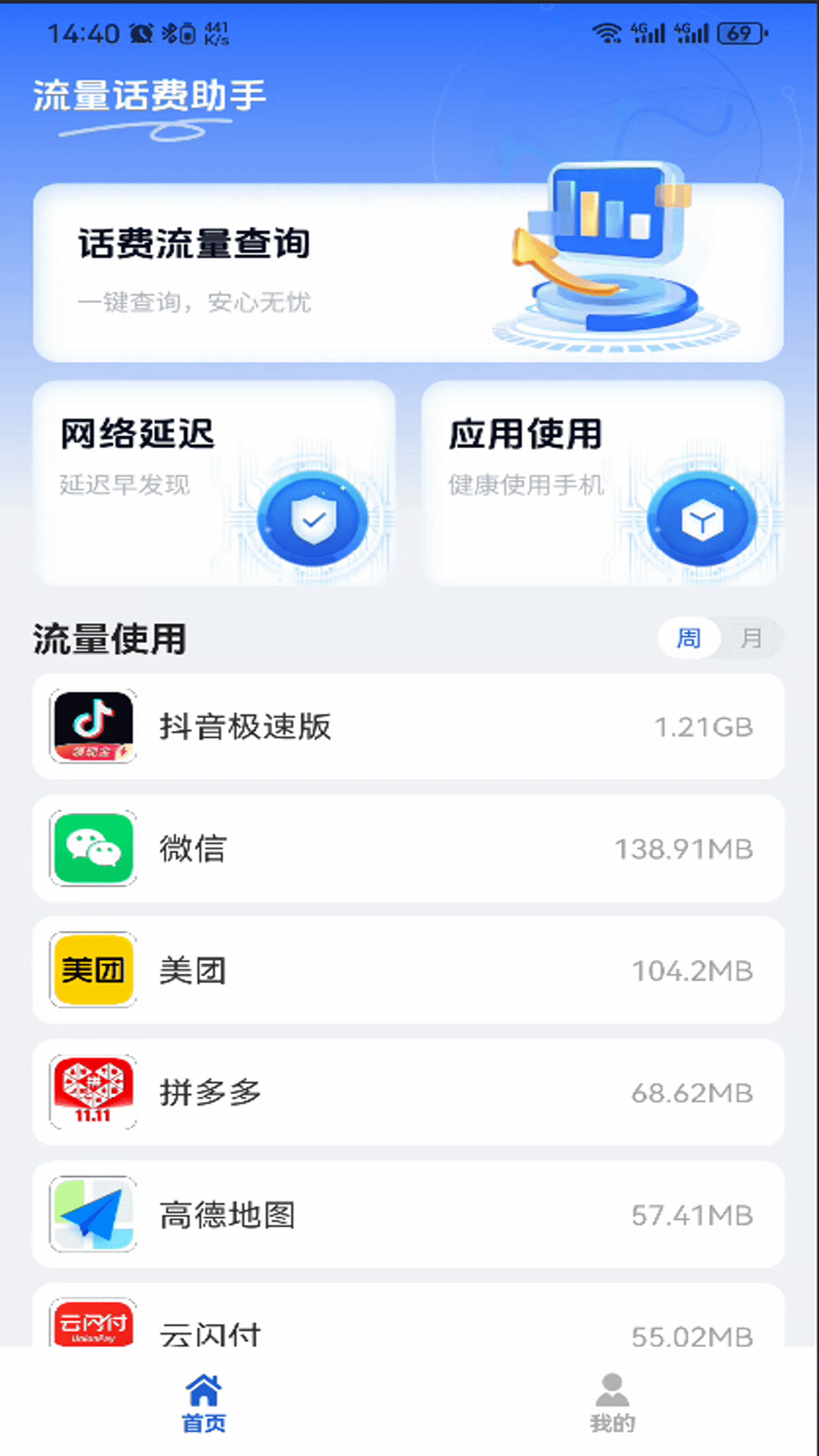Open the 网络延迟 card

215,483
